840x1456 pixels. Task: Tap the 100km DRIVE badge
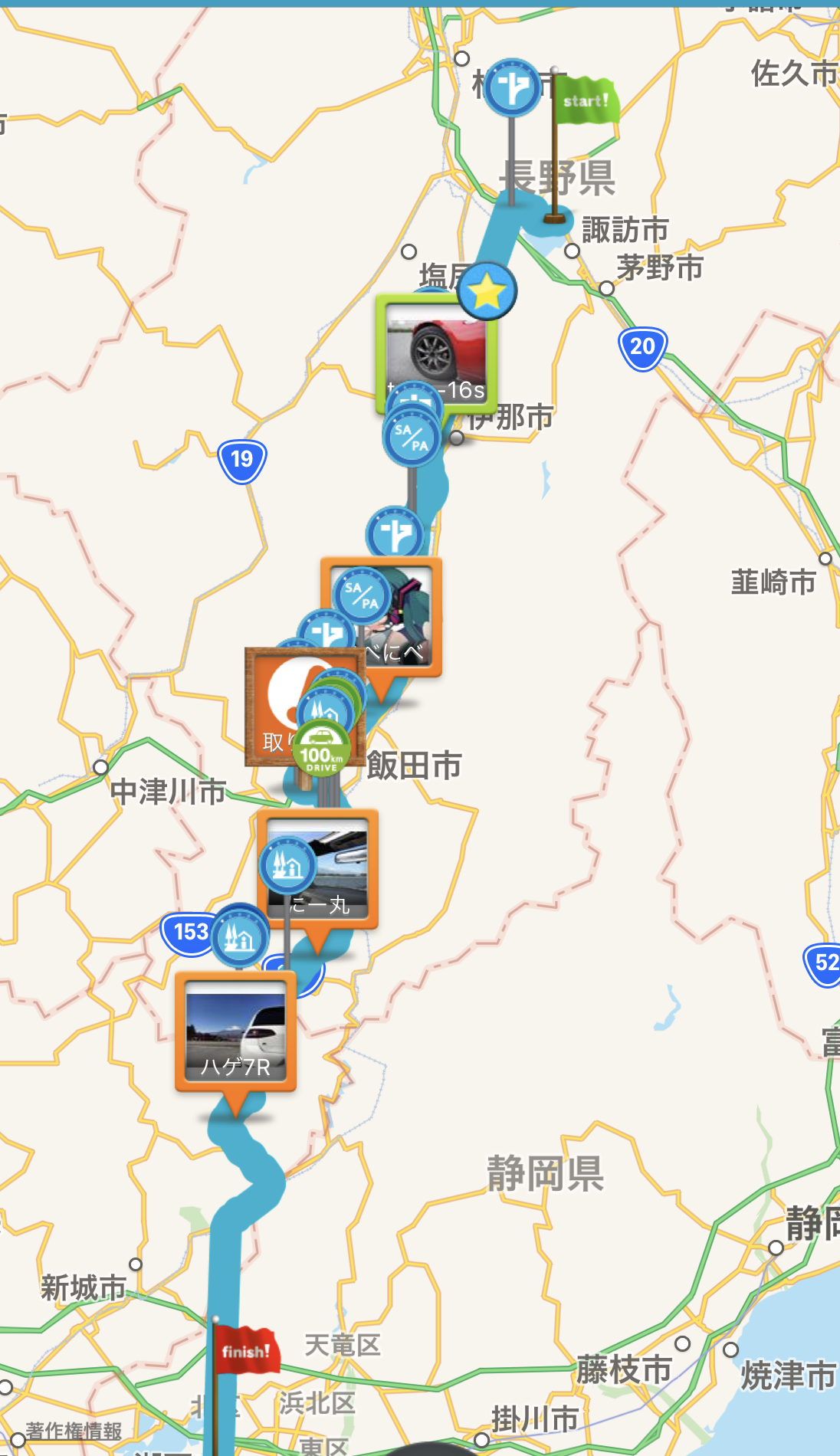(321, 750)
